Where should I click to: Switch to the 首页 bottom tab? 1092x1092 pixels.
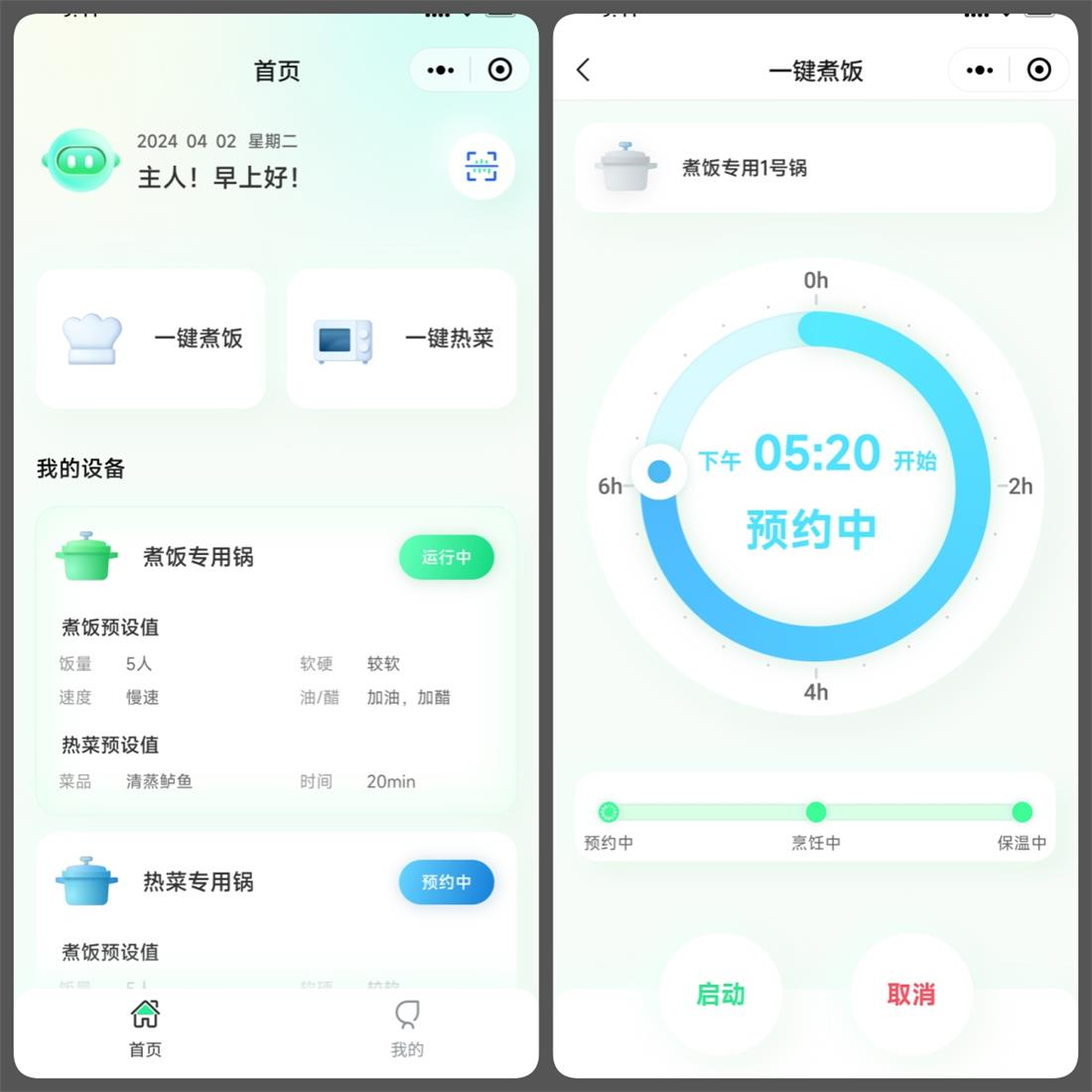pos(145,1028)
